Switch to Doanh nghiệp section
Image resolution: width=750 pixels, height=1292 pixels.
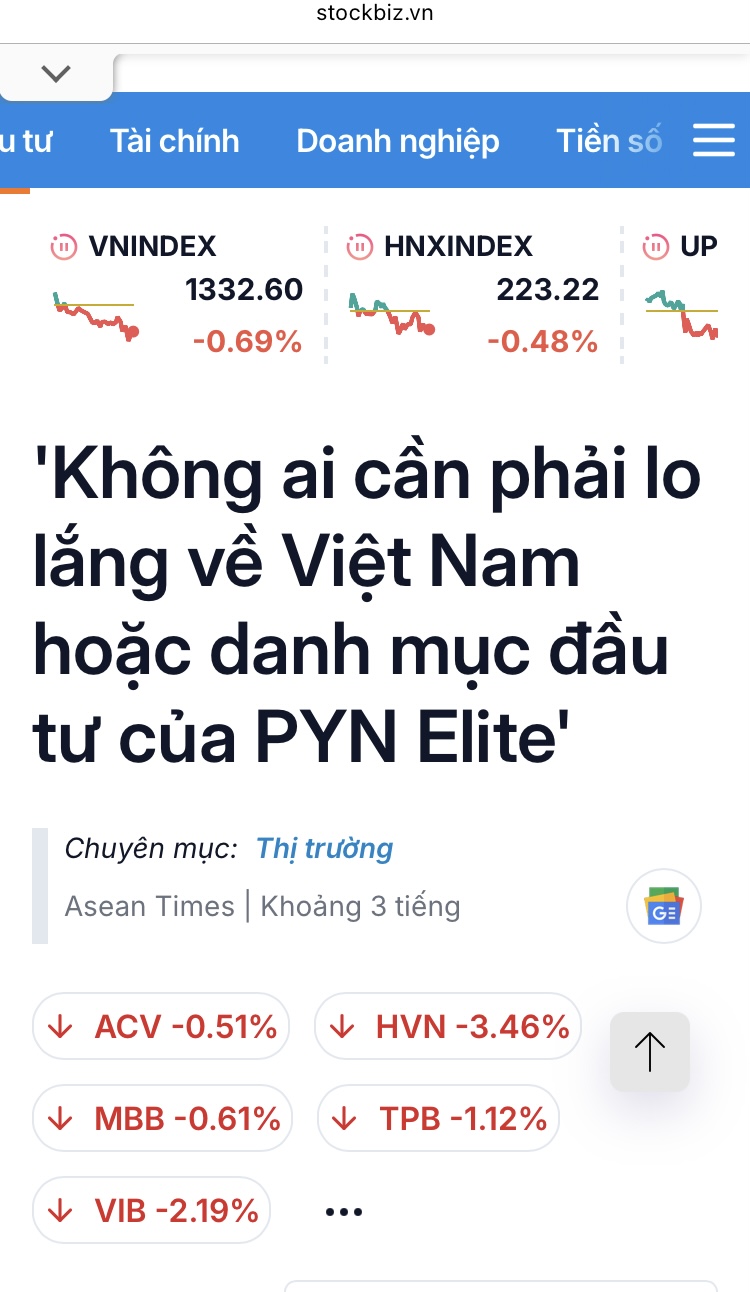point(398,141)
